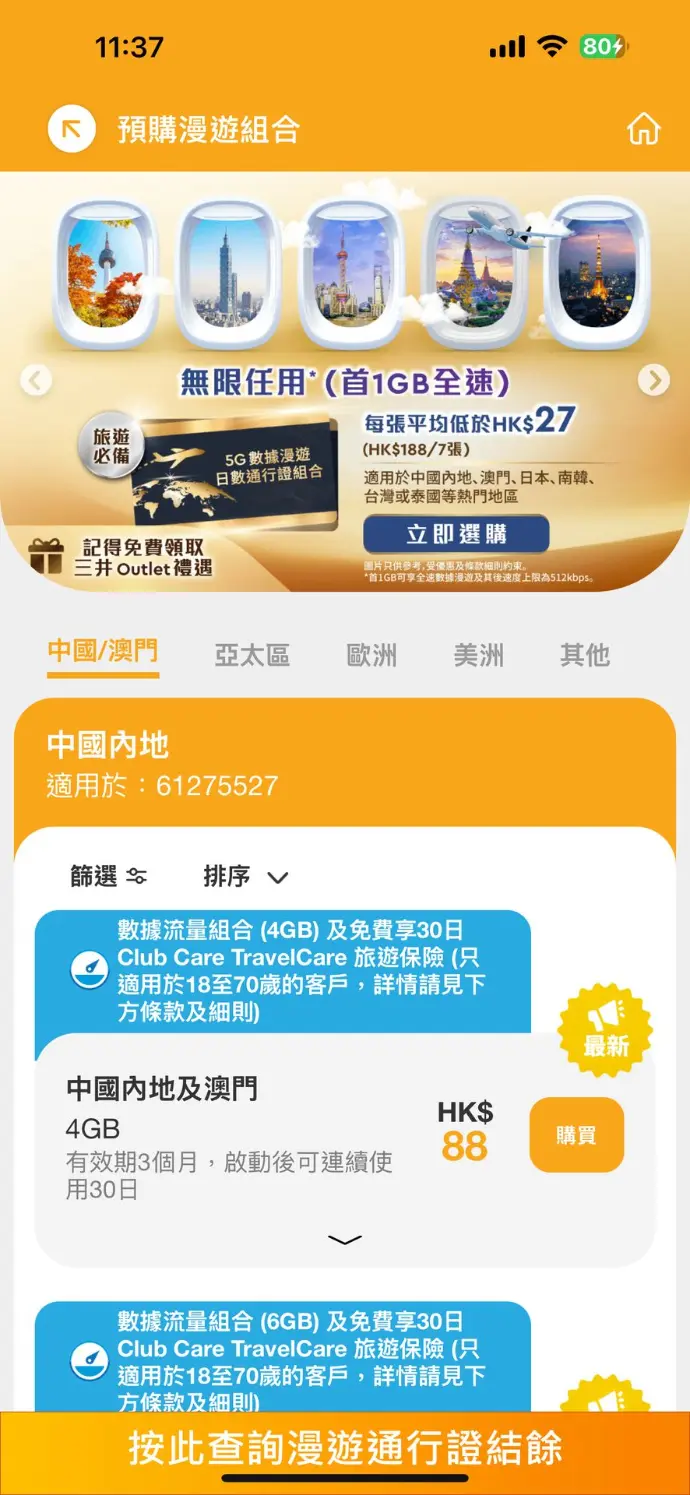
Task: Show the next banner slide
Action: click(654, 380)
